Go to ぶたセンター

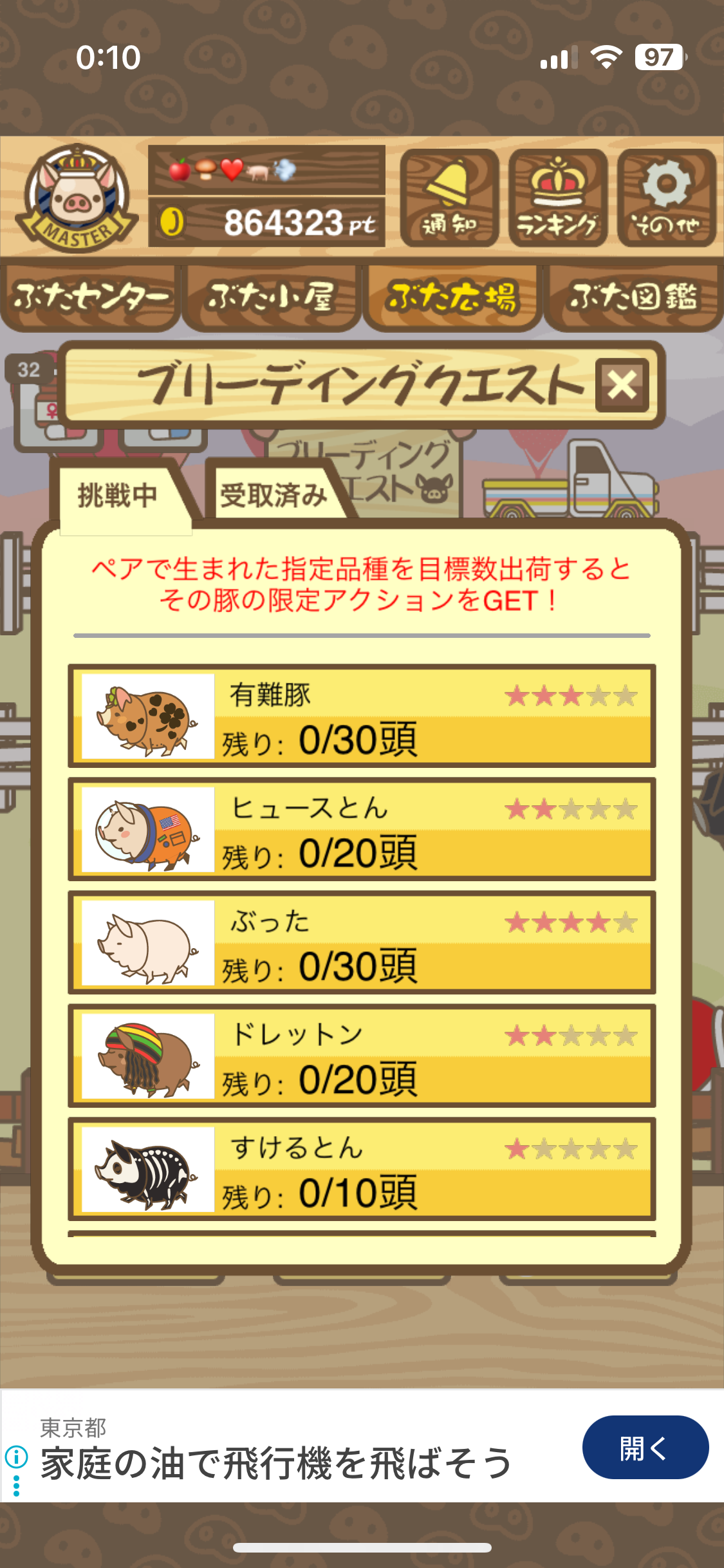[90, 297]
